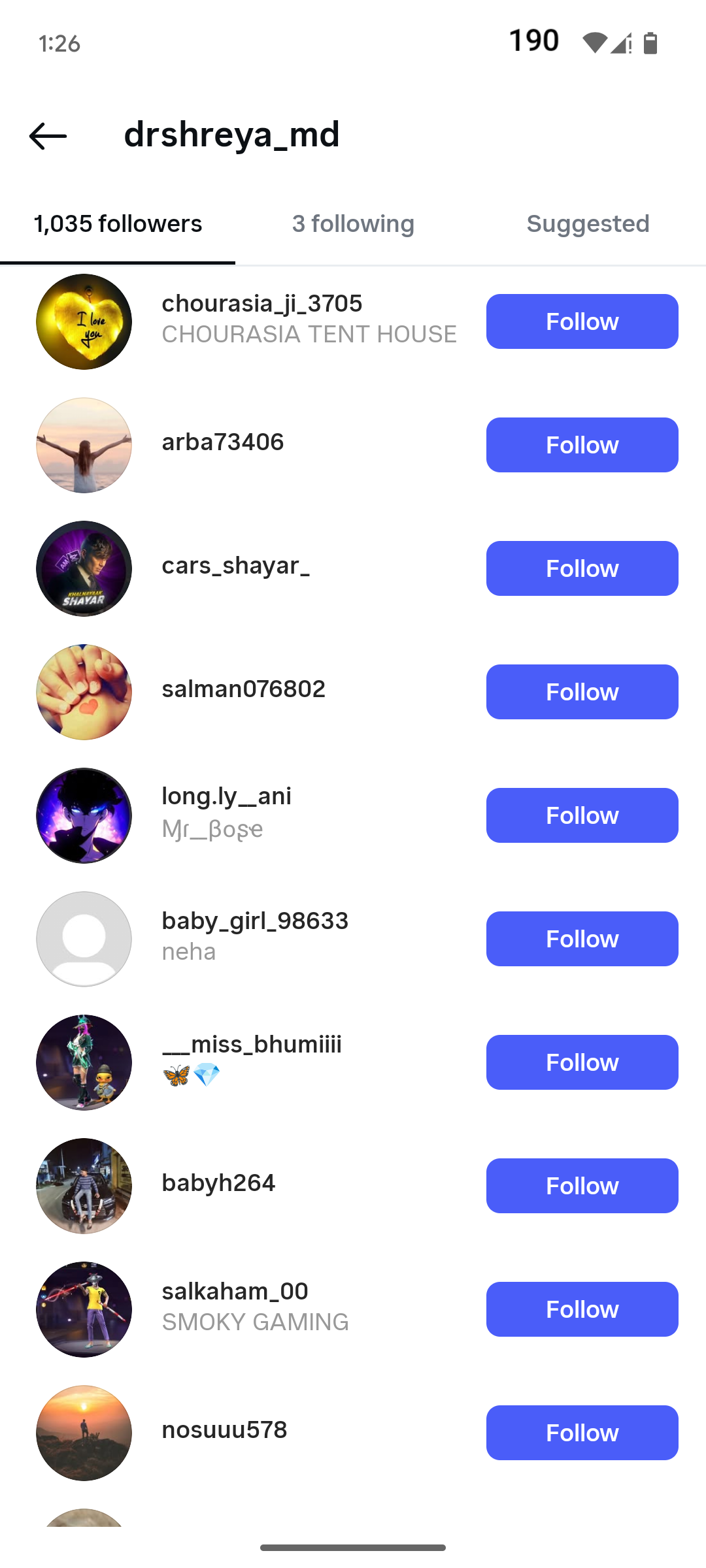
Task: Follow baby_girl_98633
Action: pyautogui.click(x=582, y=939)
